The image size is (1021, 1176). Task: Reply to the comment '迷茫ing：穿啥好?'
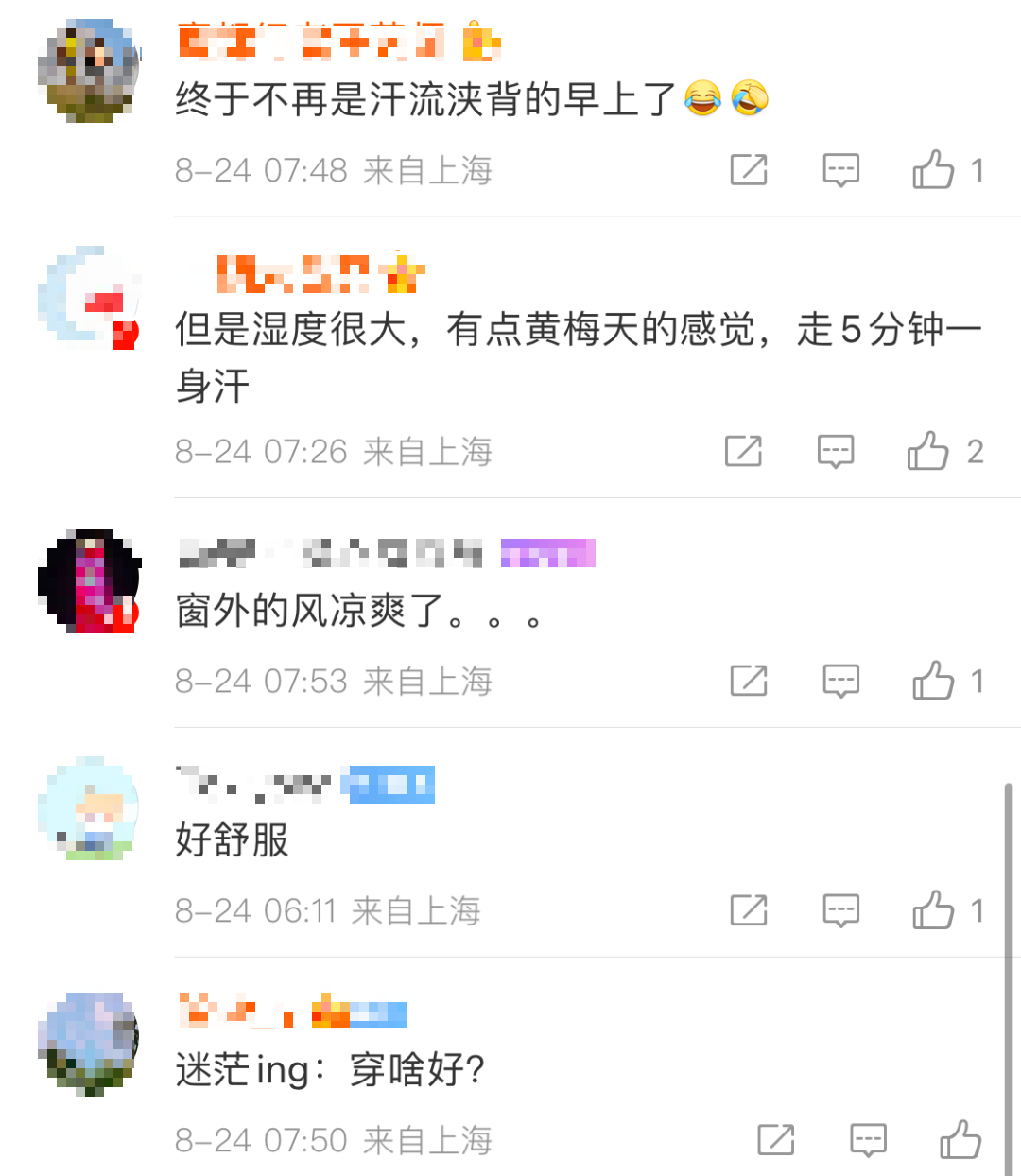click(x=868, y=1140)
